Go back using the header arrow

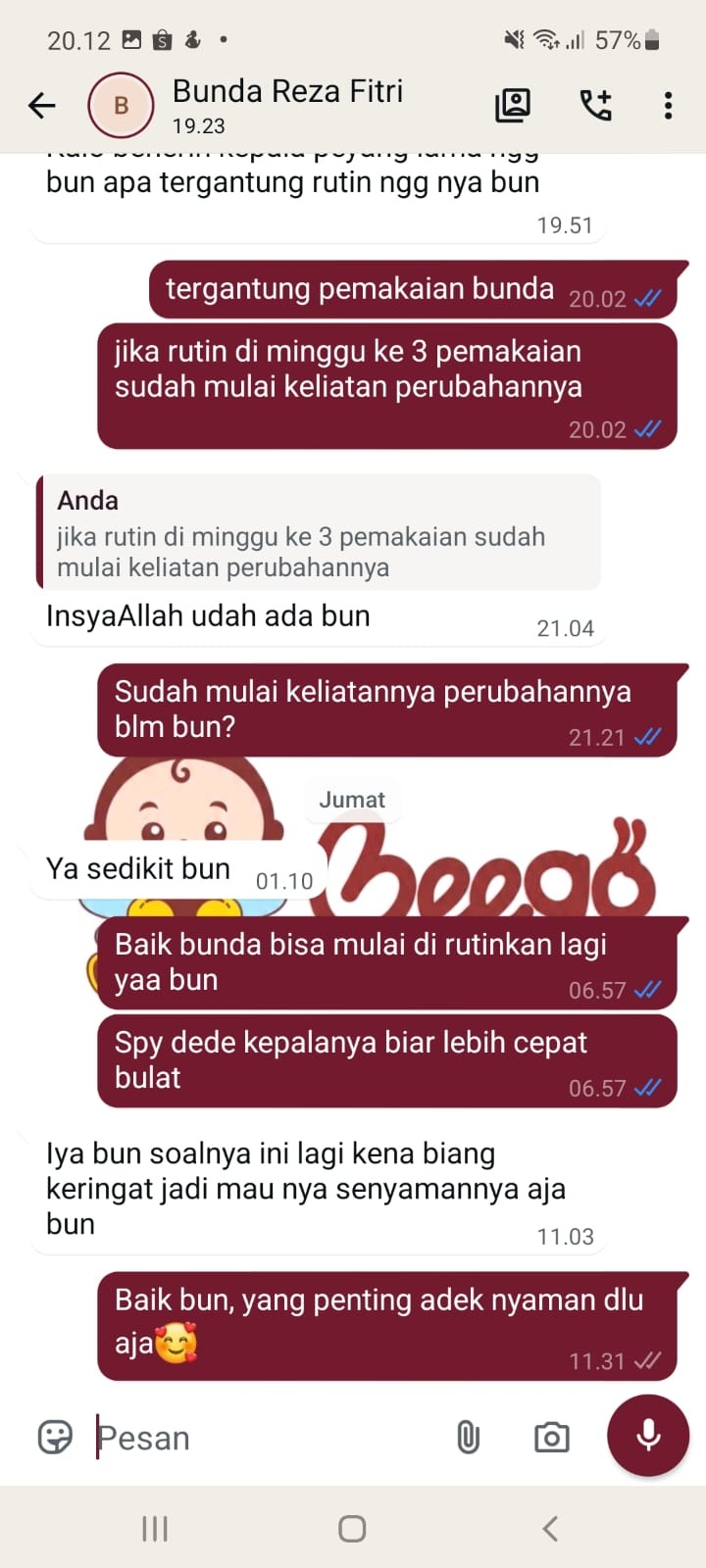click(42, 105)
